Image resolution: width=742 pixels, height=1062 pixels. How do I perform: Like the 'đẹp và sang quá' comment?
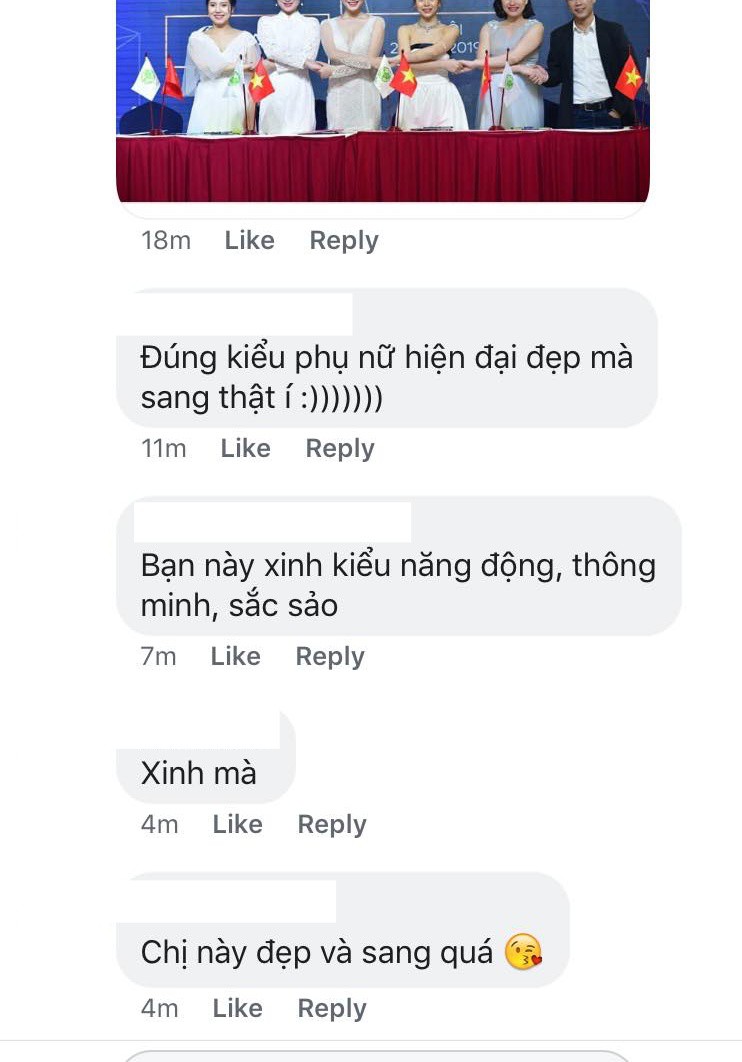[237, 1008]
